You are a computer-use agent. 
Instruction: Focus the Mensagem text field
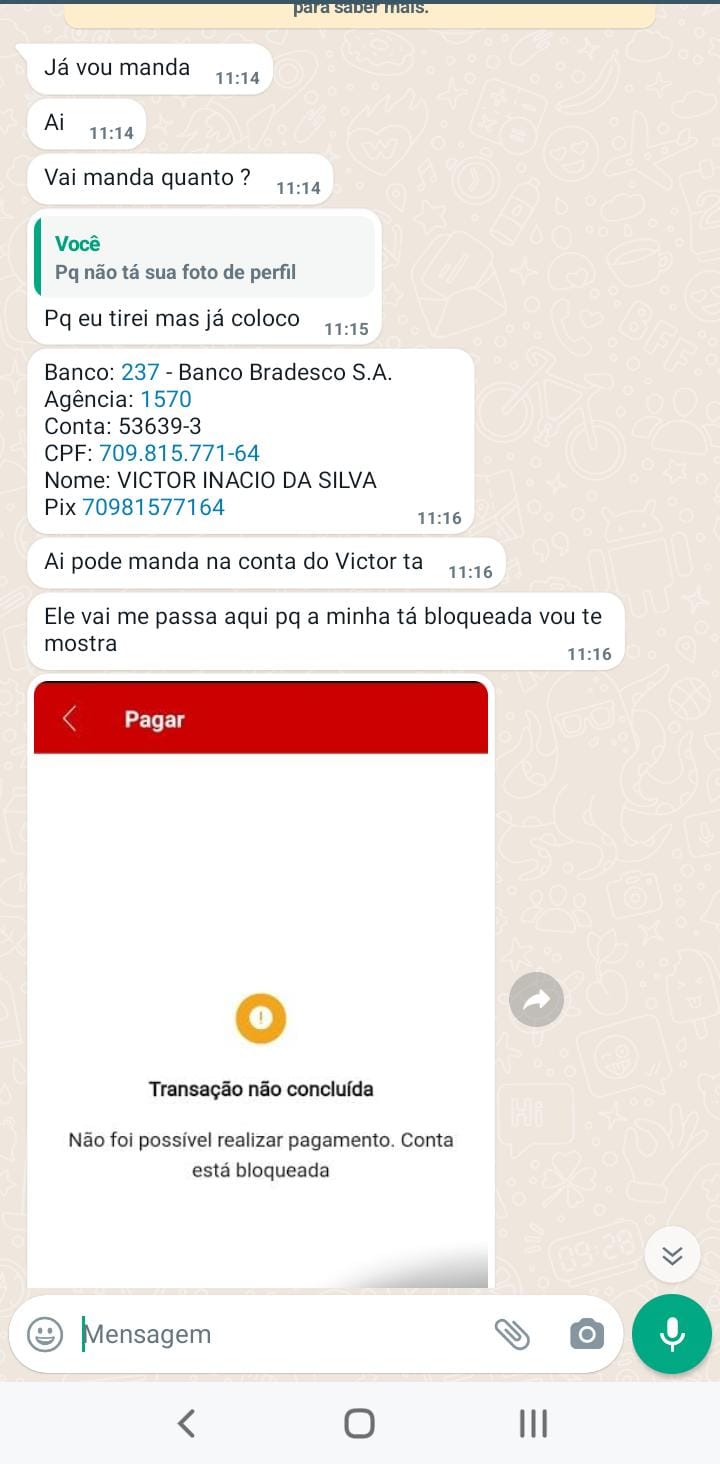coord(280,1334)
